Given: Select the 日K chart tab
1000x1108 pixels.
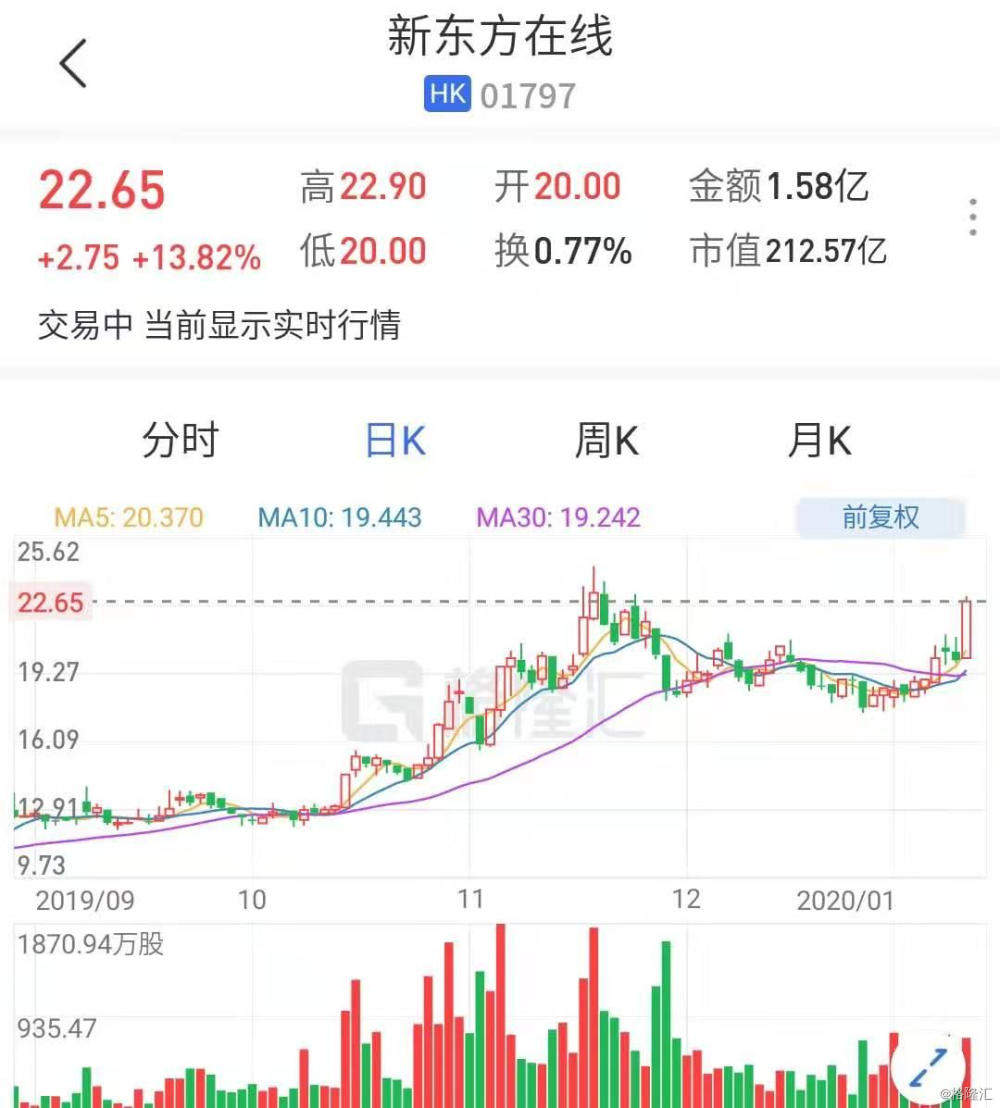Looking at the screenshot, I should coord(395,440).
